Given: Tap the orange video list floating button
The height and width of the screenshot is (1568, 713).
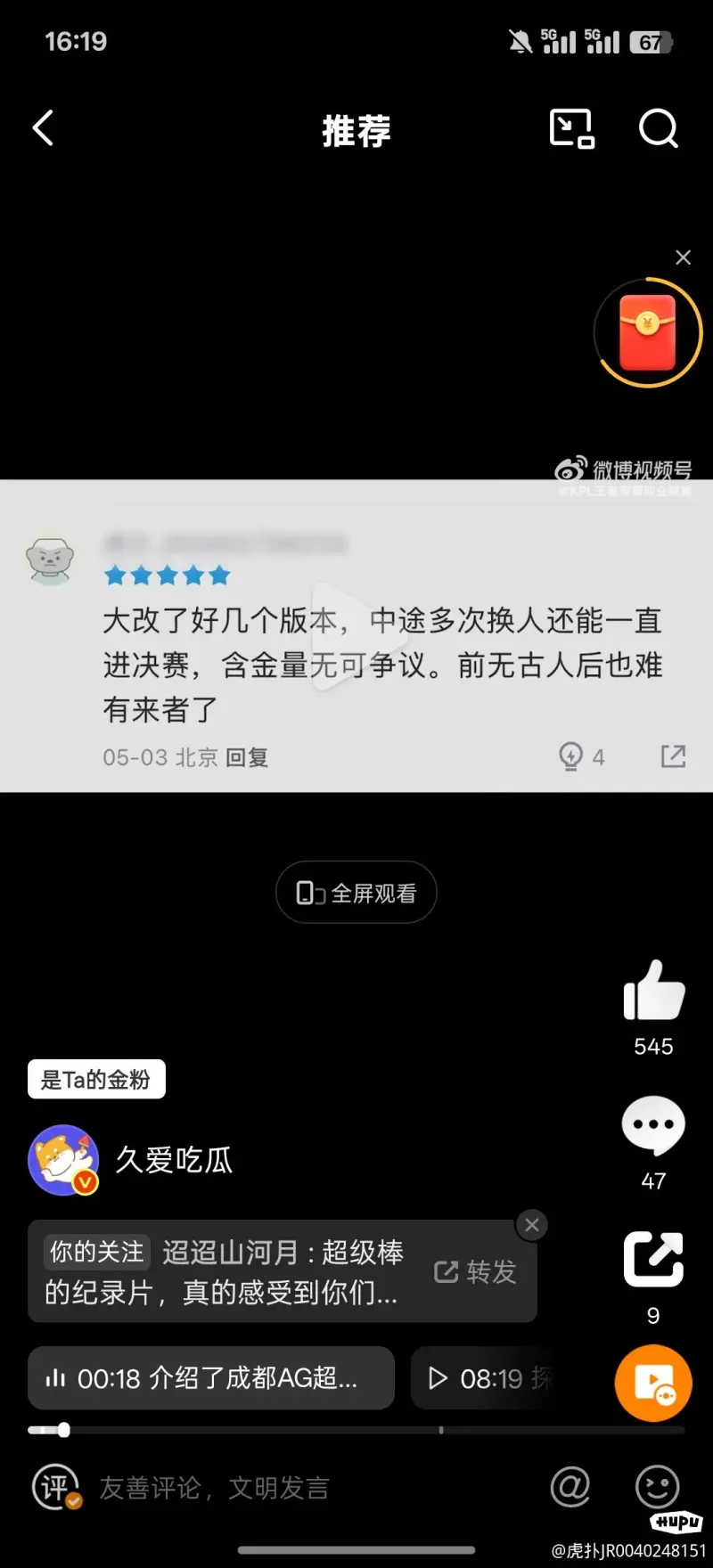Looking at the screenshot, I should pos(653,1384).
